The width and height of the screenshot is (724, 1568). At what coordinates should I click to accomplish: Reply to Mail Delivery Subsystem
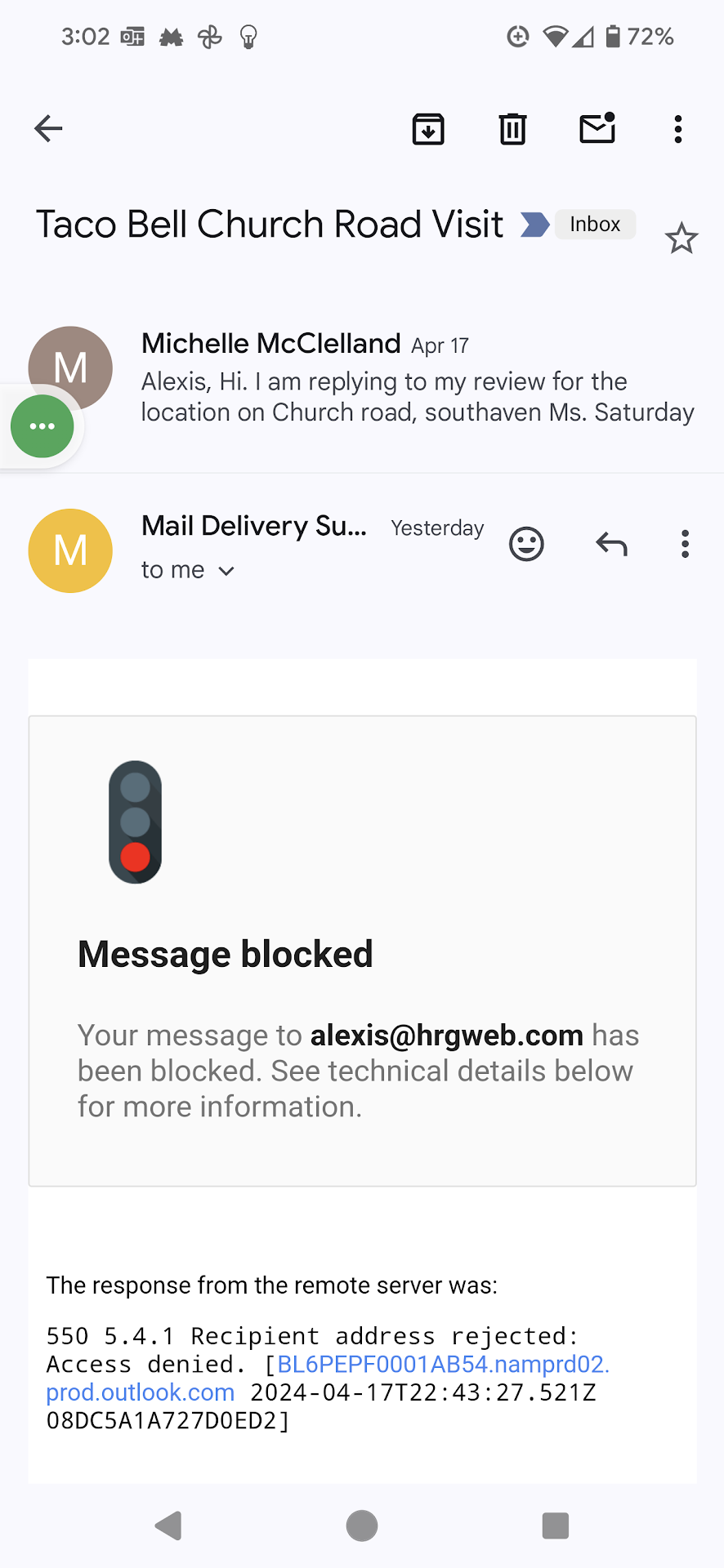tap(611, 544)
